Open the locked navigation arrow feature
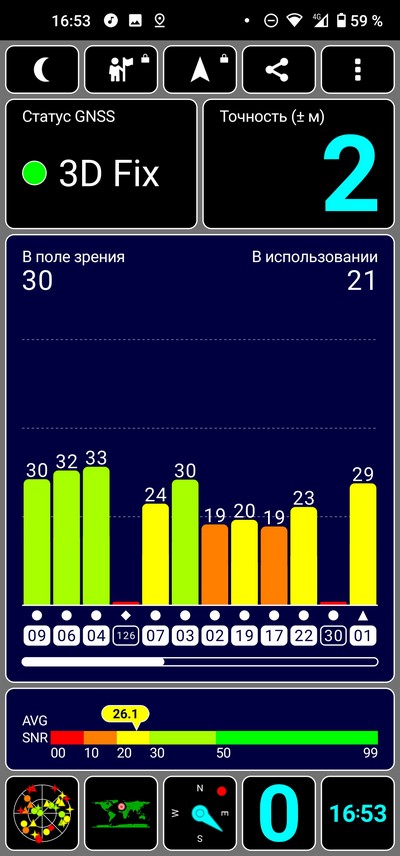 200,70
